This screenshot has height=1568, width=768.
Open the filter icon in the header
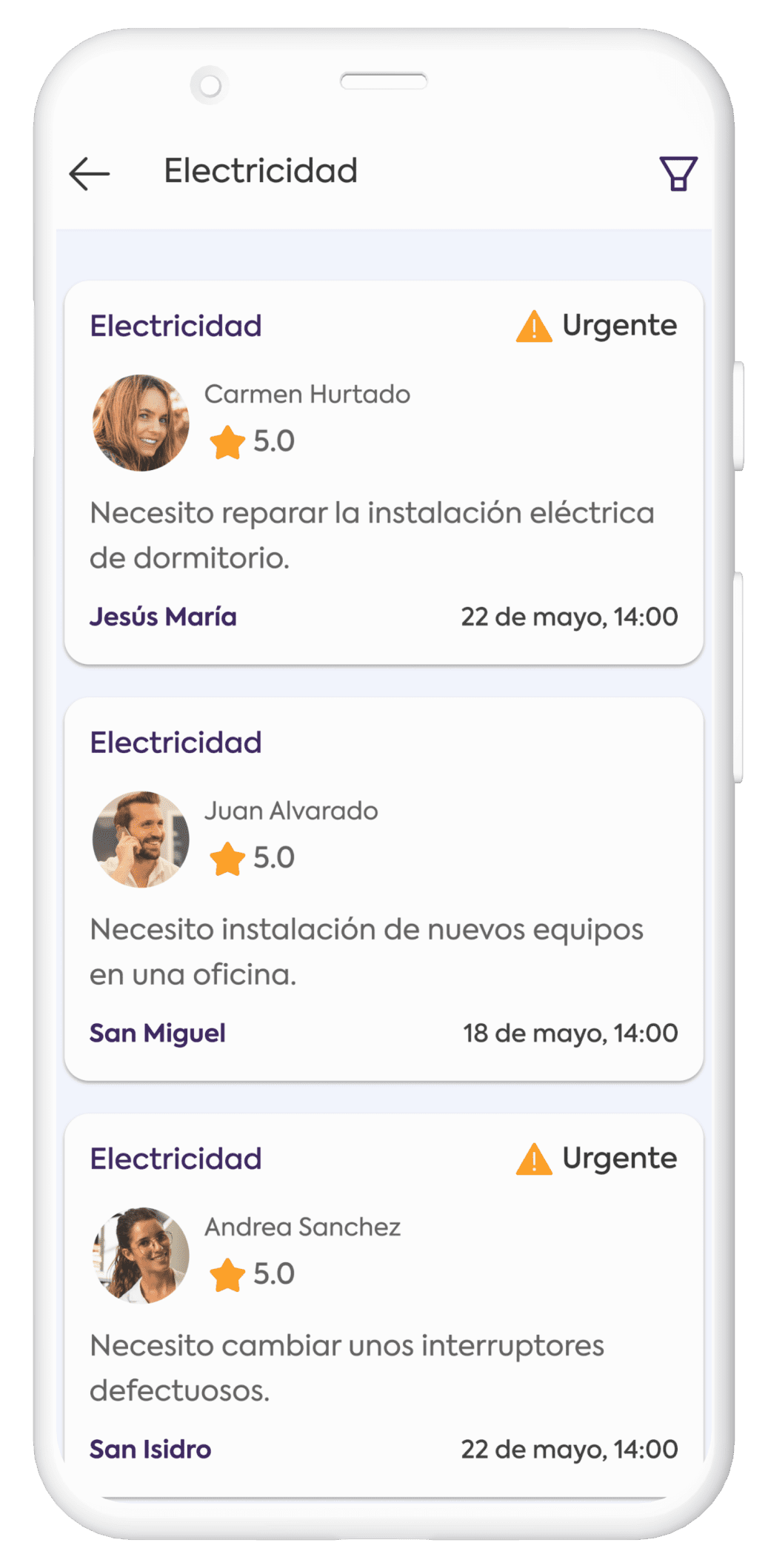coord(678,173)
